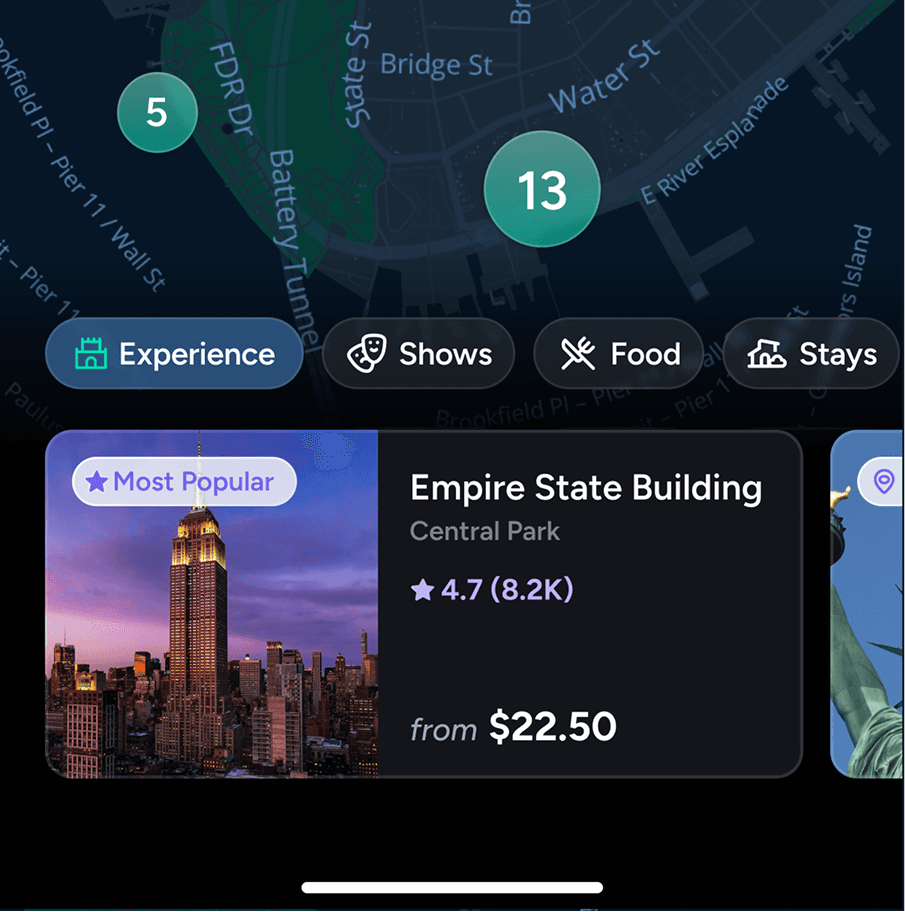Click the star icon next to 4.7 rating
The height and width of the screenshot is (912, 905).
pyautogui.click(x=421, y=590)
